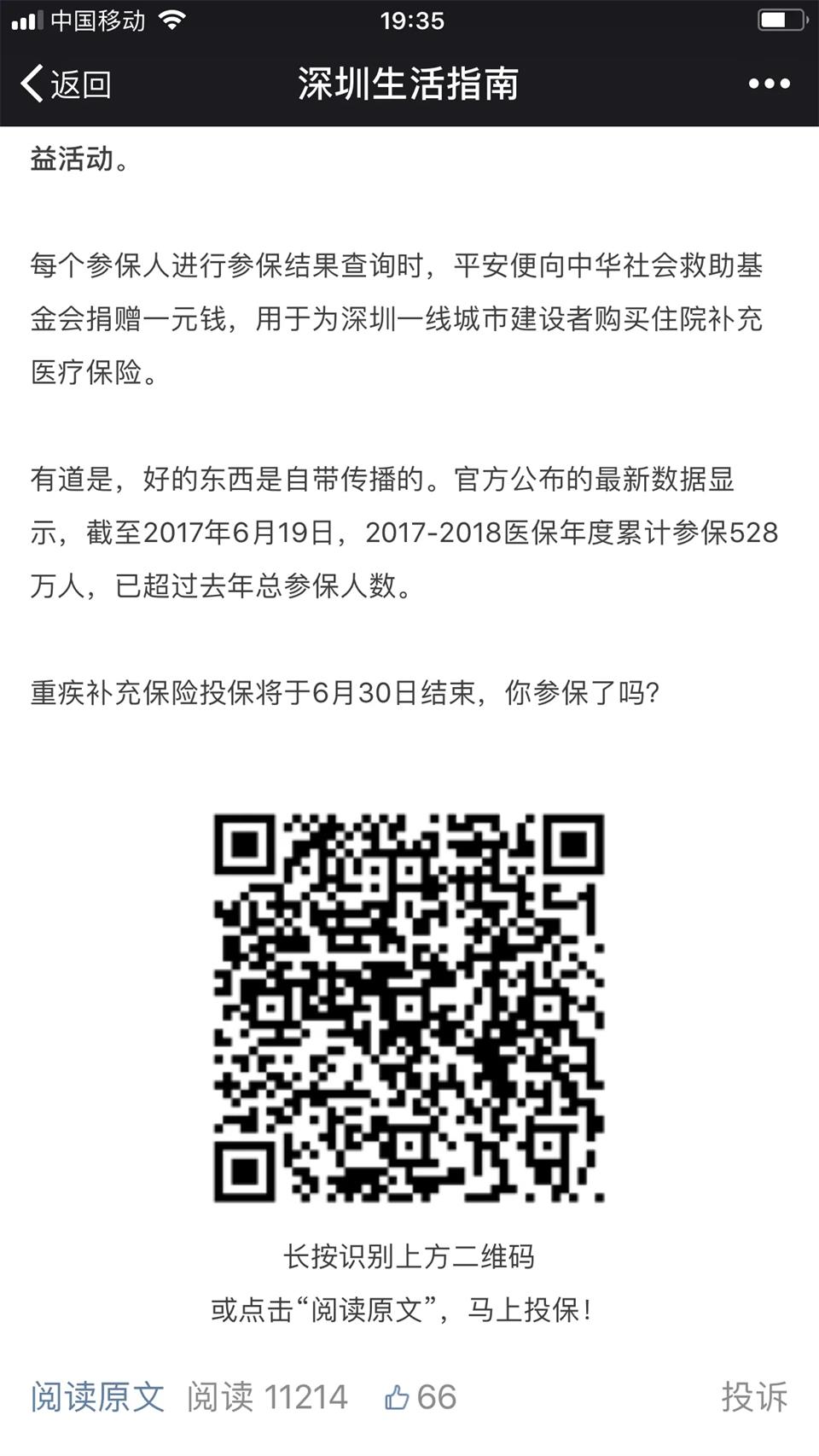
Task: Long-press target: tap the QR code image
Action: [x=409, y=1007]
